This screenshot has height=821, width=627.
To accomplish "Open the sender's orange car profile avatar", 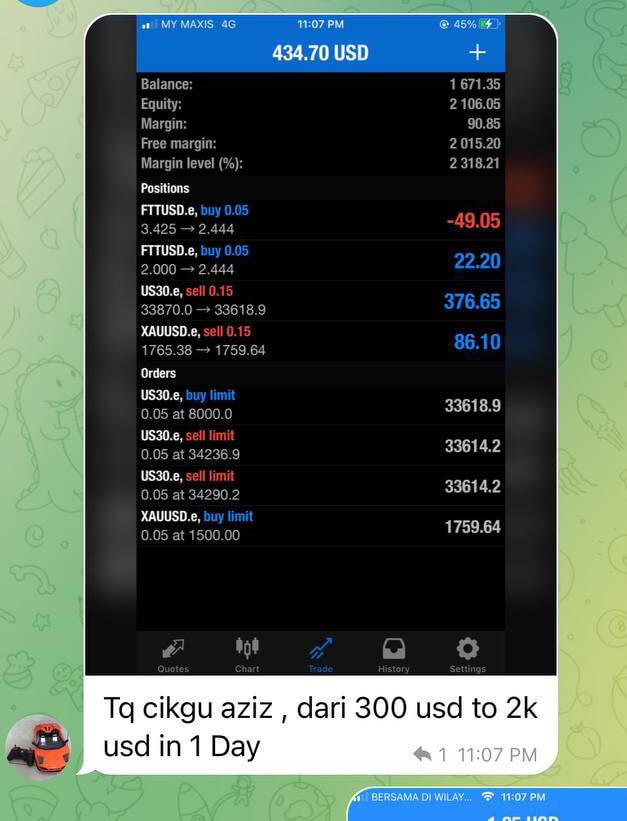I will [38, 746].
